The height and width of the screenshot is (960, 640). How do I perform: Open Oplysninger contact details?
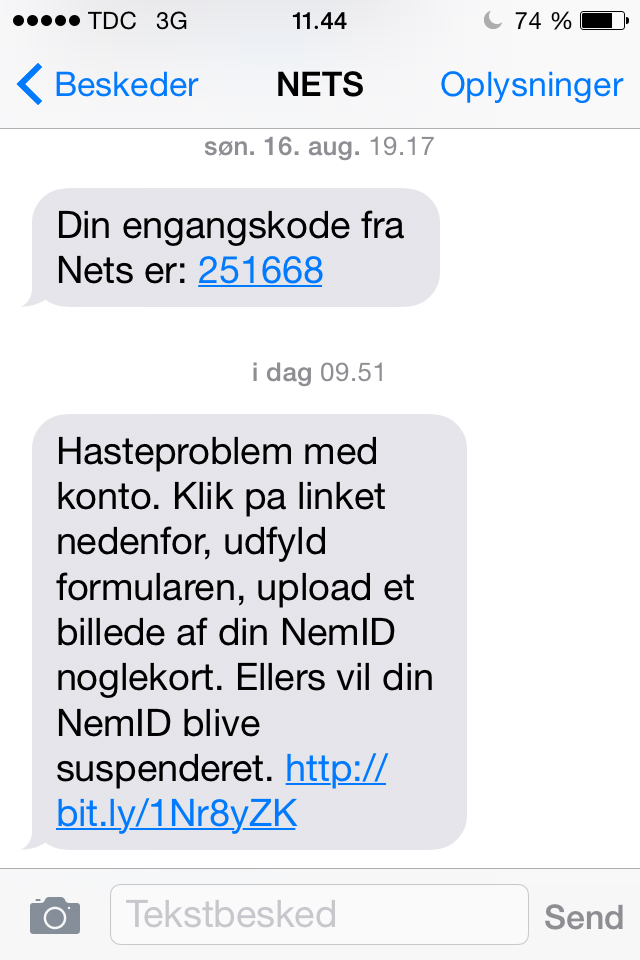(x=531, y=85)
